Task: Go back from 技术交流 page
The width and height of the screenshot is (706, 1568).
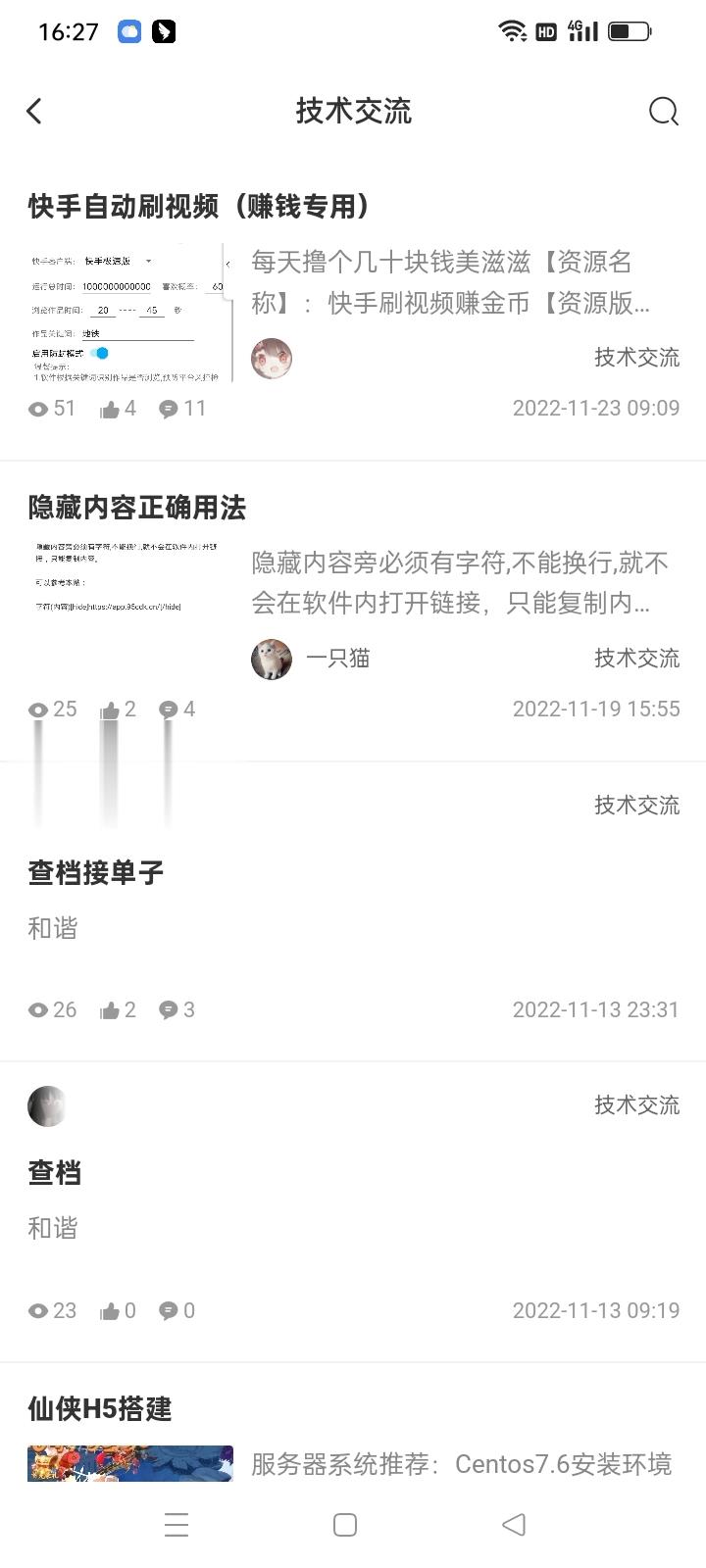Action: pos(35,111)
